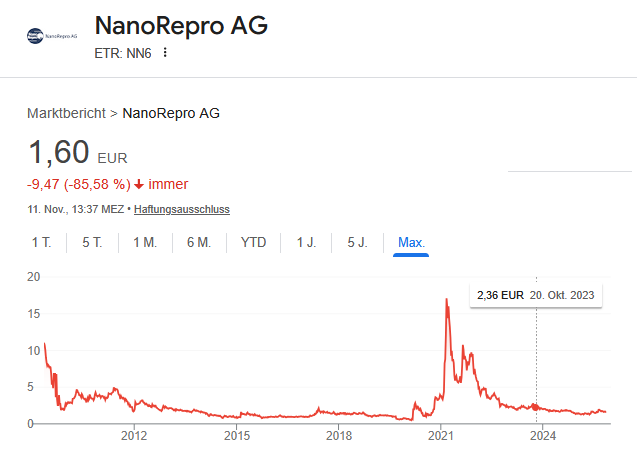The height and width of the screenshot is (458, 637).
Task: Switch chart to 5 T. range
Action: pyautogui.click(x=92, y=243)
